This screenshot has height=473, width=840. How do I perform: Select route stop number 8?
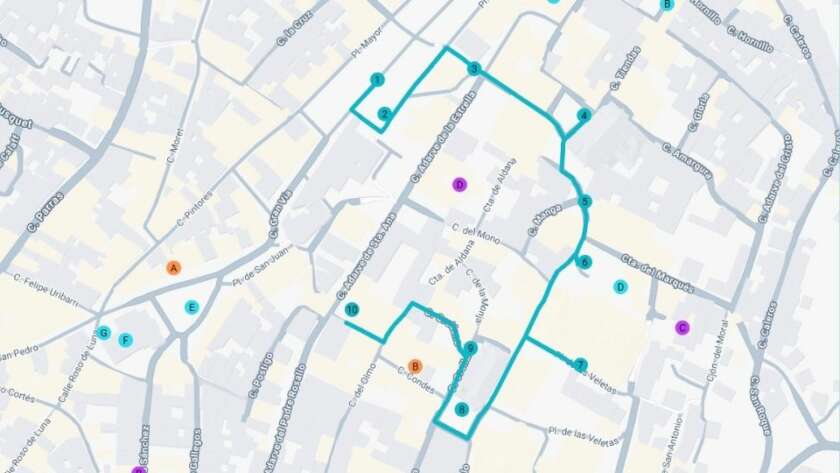pyautogui.click(x=461, y=409)
